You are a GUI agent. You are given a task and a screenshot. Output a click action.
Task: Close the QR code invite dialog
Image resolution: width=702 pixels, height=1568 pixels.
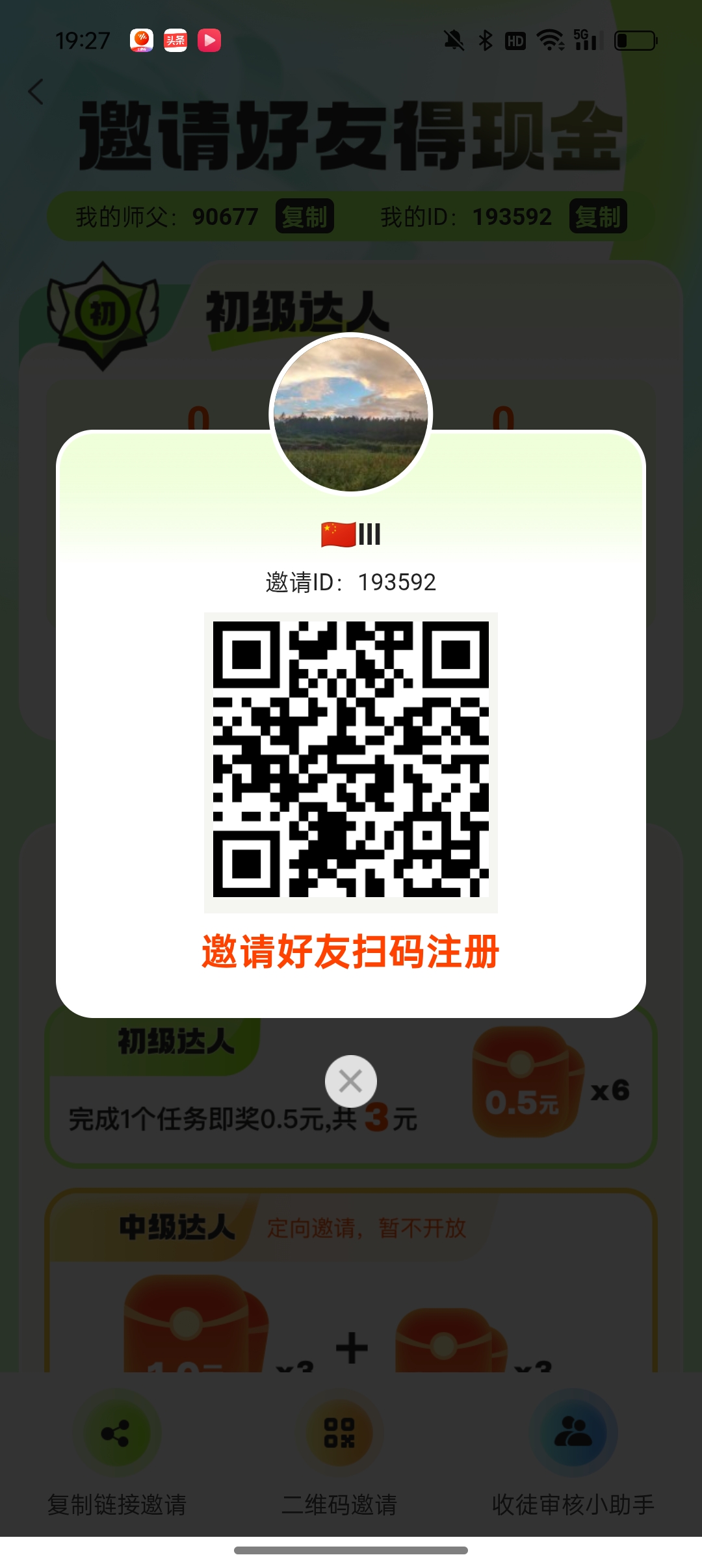350,1081
